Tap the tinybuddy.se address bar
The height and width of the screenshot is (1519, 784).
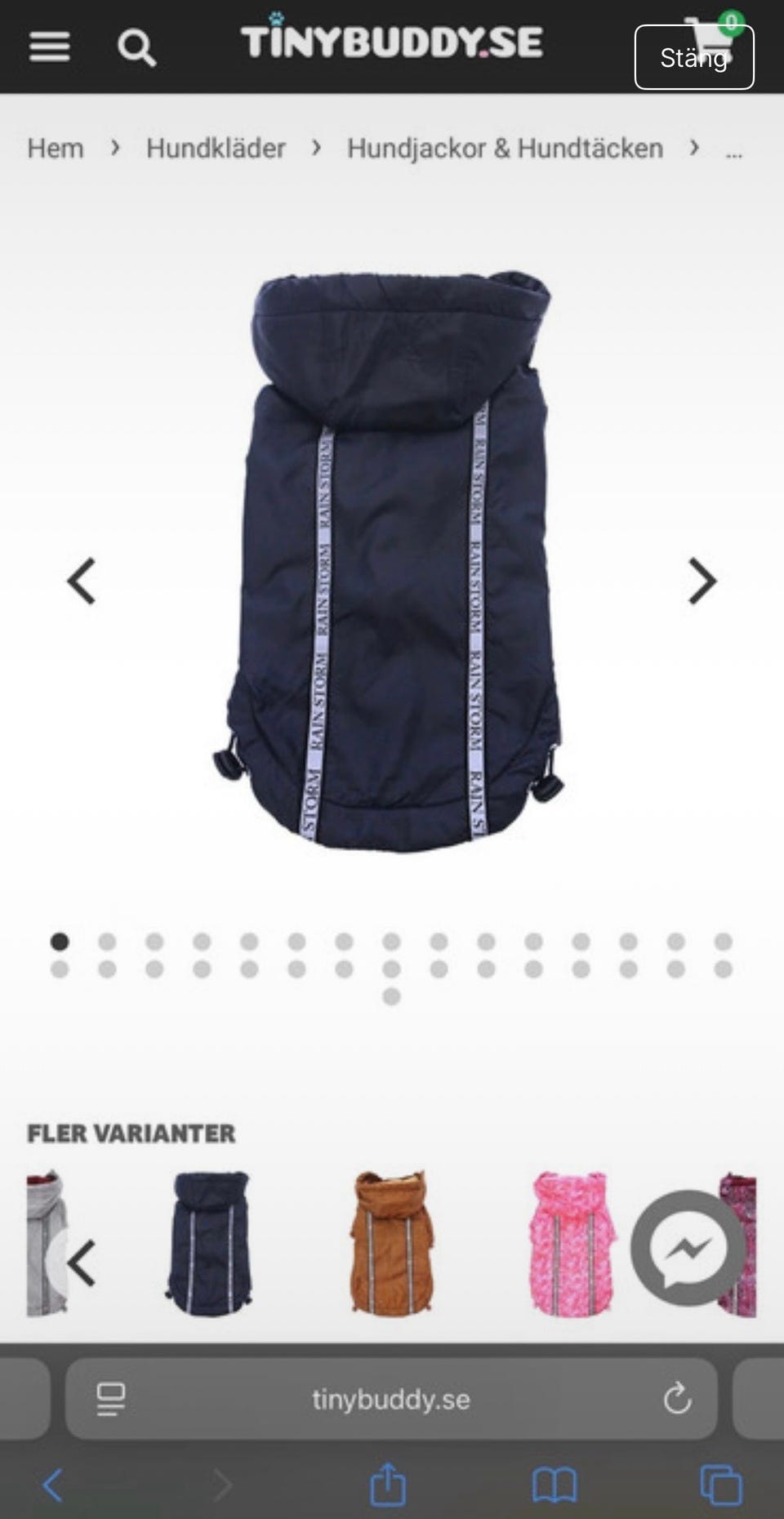pos(390,1400)
